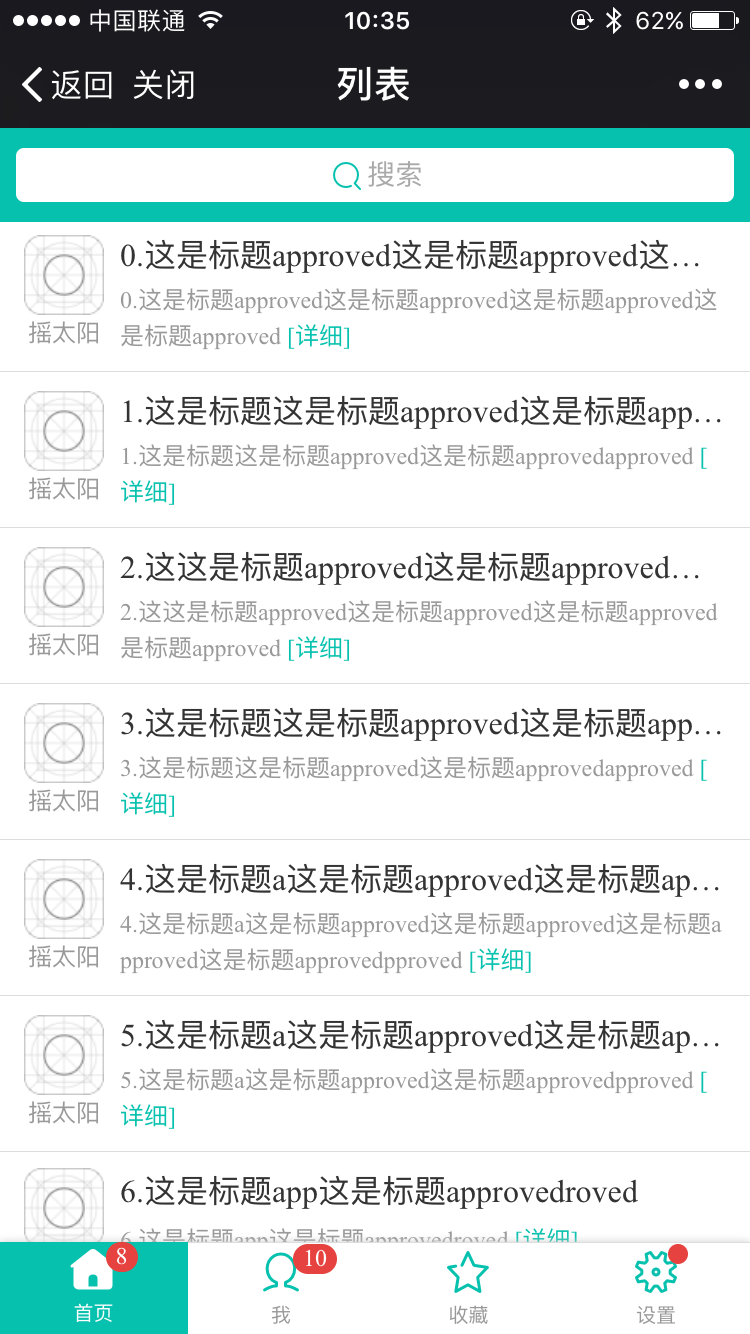Open list item 6.这是标题app
Screen dimensions: 750x1334
click(x=380, y=1192)
